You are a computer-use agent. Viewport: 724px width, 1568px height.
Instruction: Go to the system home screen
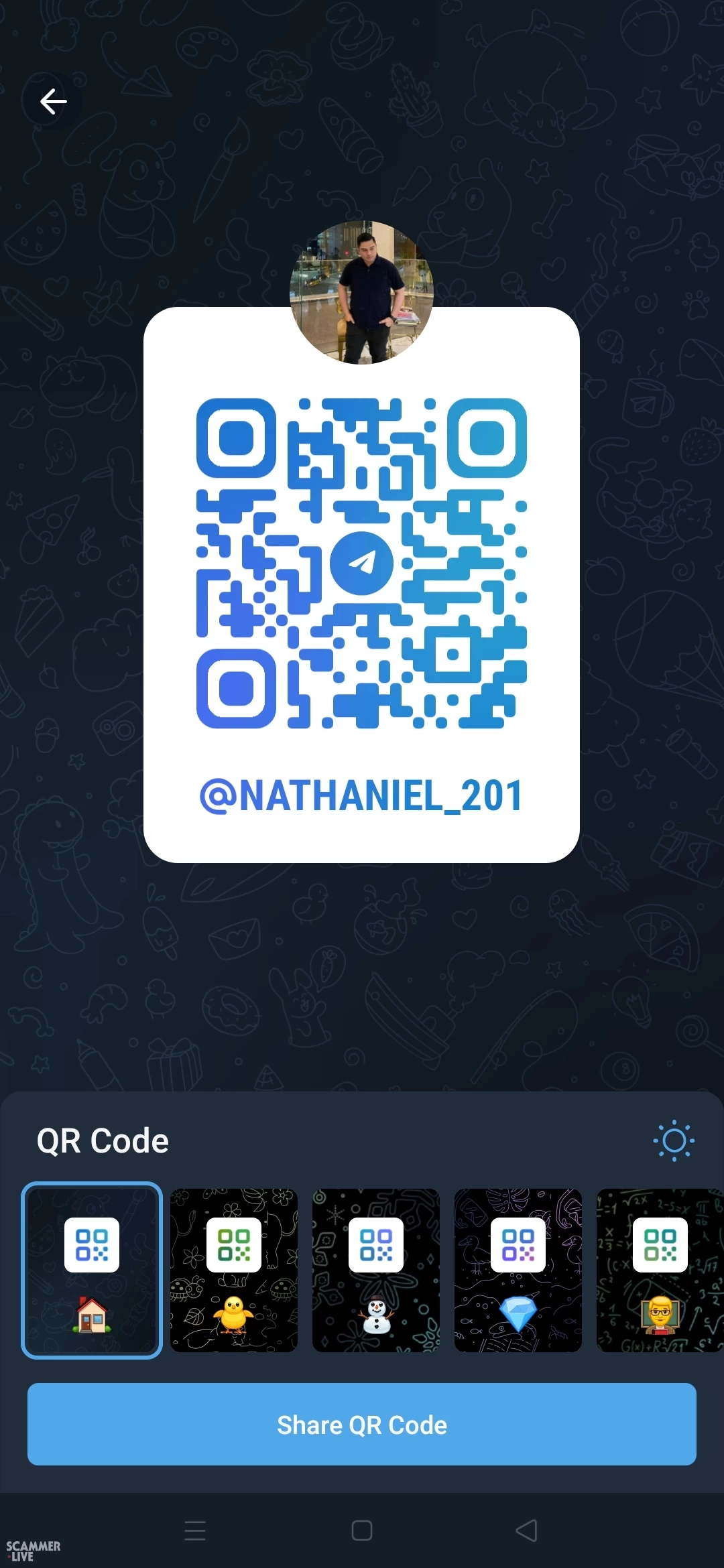pyautogui.click(x=362, y=1530)
